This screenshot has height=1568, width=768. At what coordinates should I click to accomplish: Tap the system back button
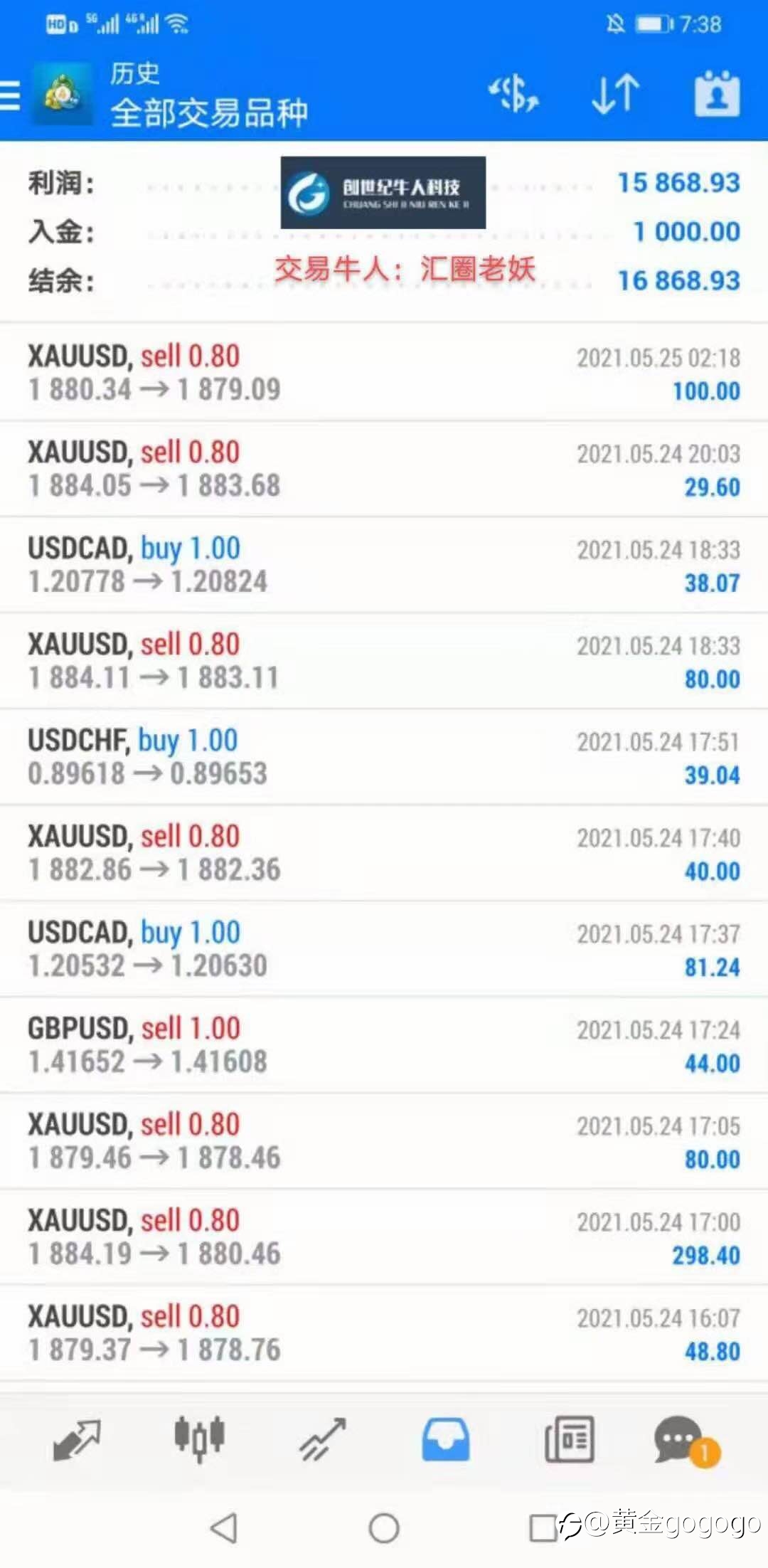coord(224,1527)
